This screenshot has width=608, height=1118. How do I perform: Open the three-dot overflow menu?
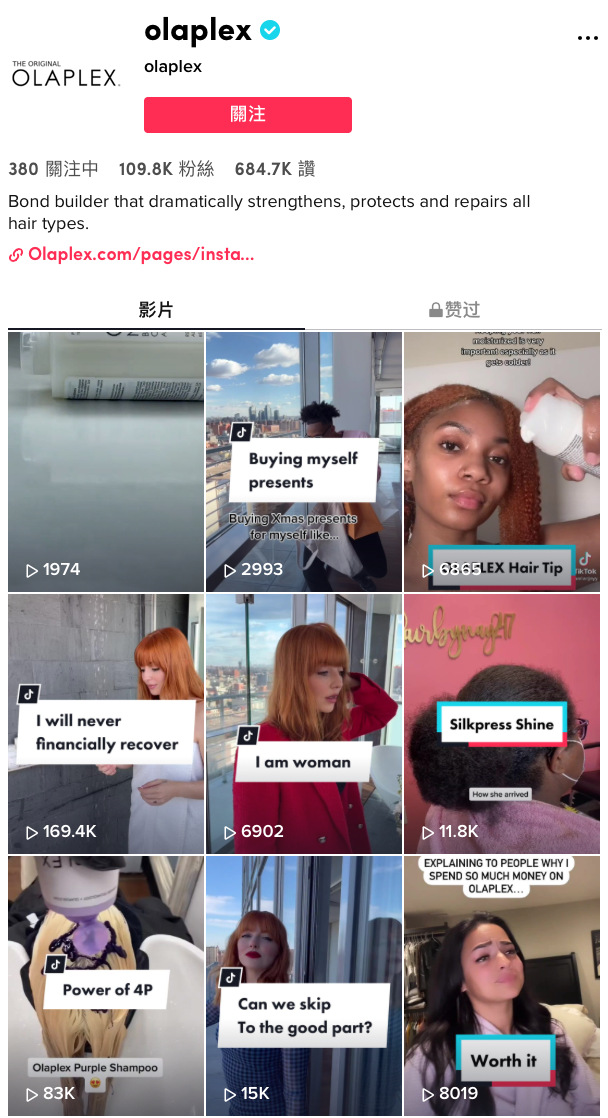(x=587, y=38)
